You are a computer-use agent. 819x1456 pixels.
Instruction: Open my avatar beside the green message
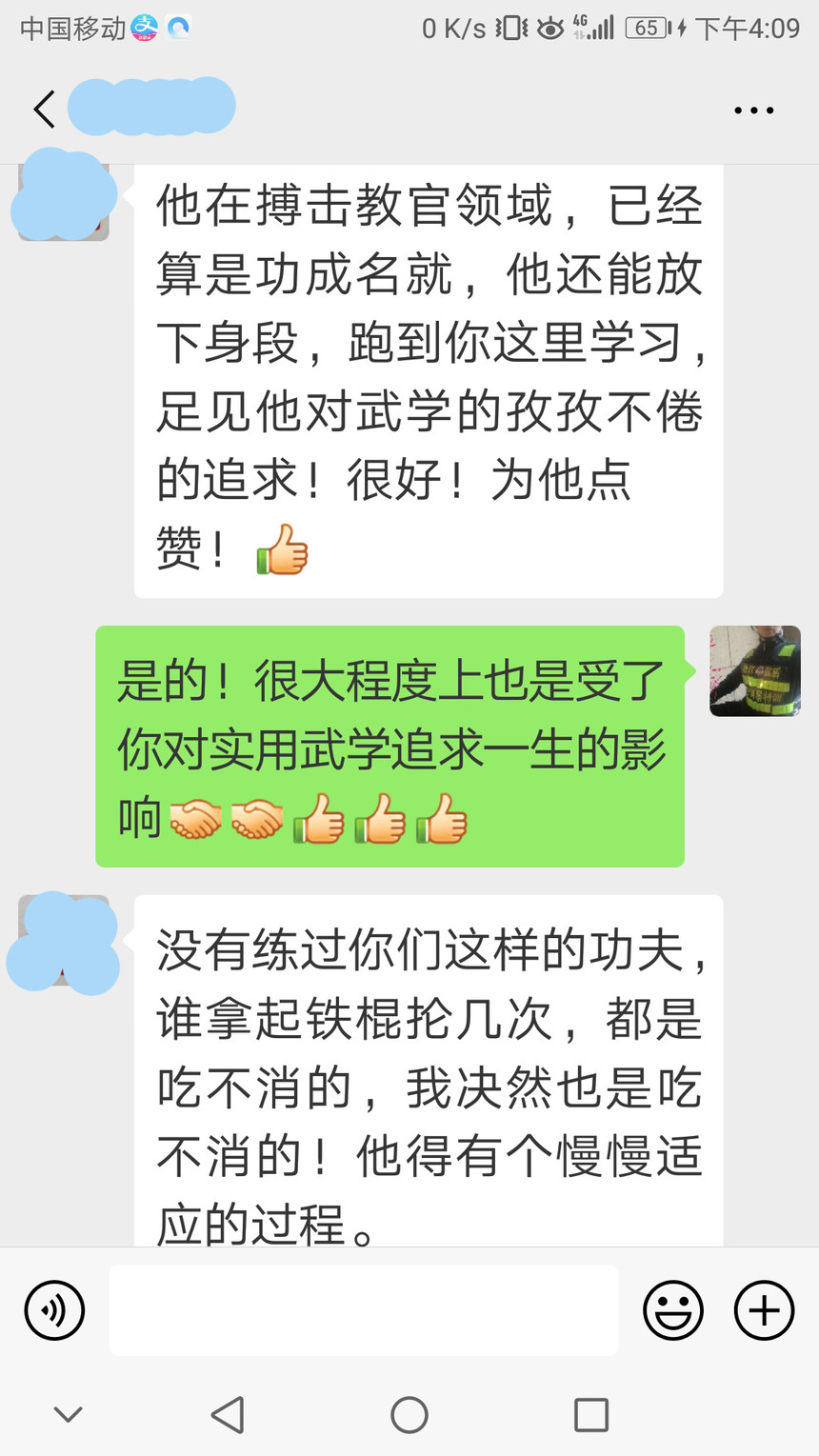[x=754, y=670]
